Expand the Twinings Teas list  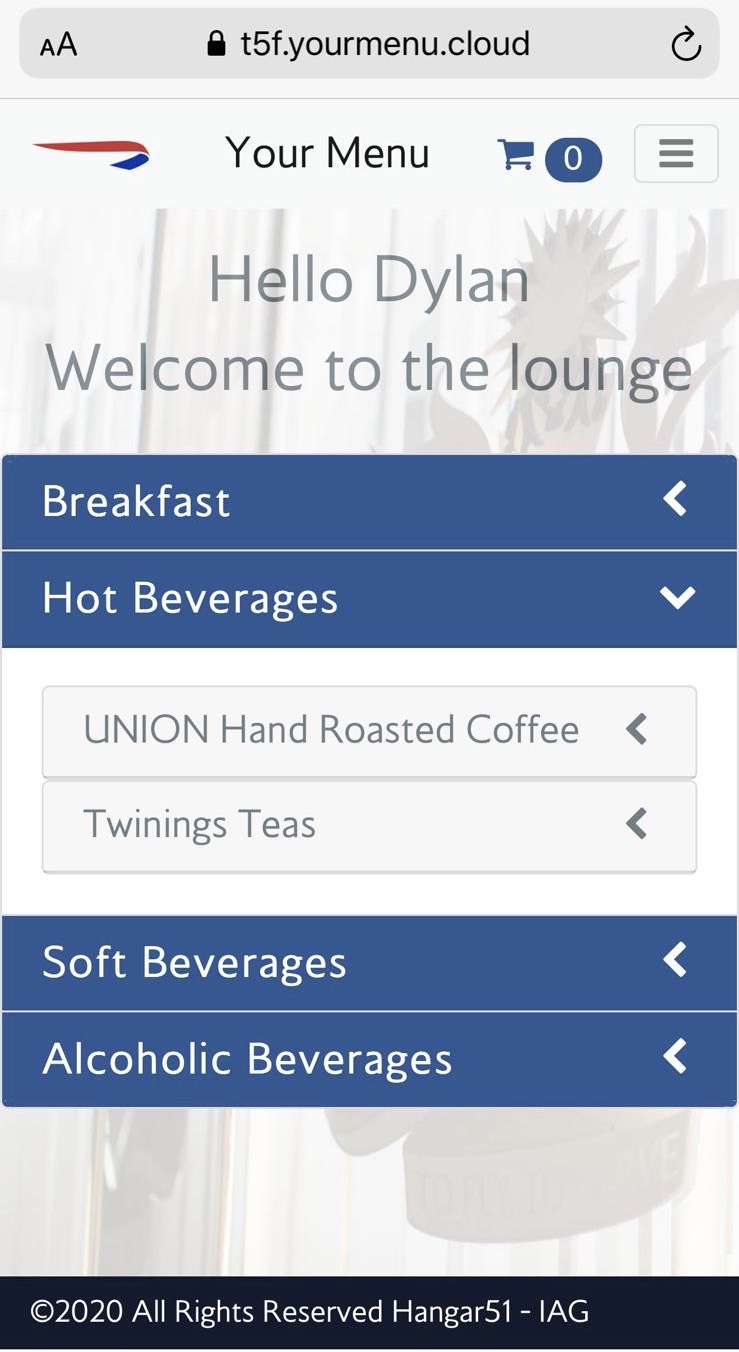tap(369, 826)
